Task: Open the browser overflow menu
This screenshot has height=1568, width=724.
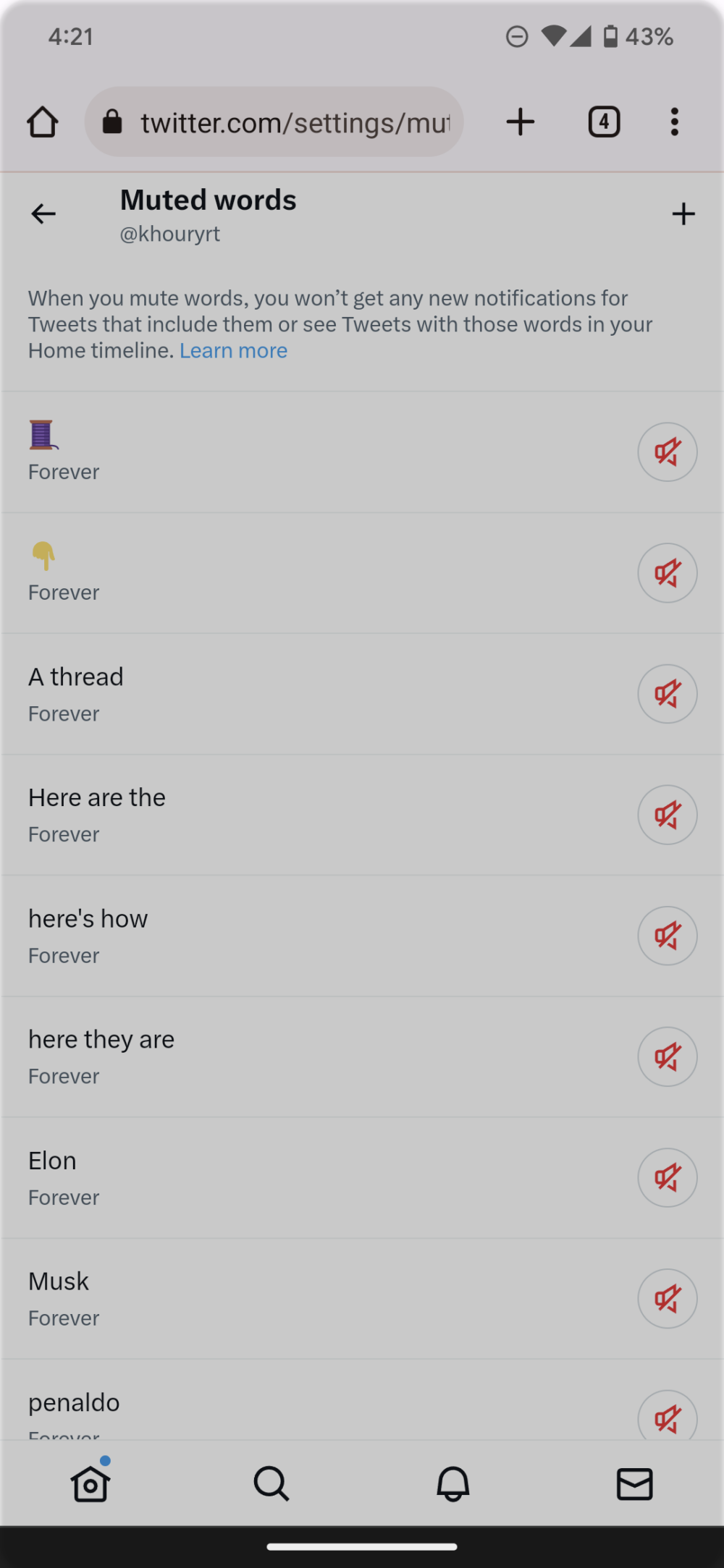Action: coord(674,122)
